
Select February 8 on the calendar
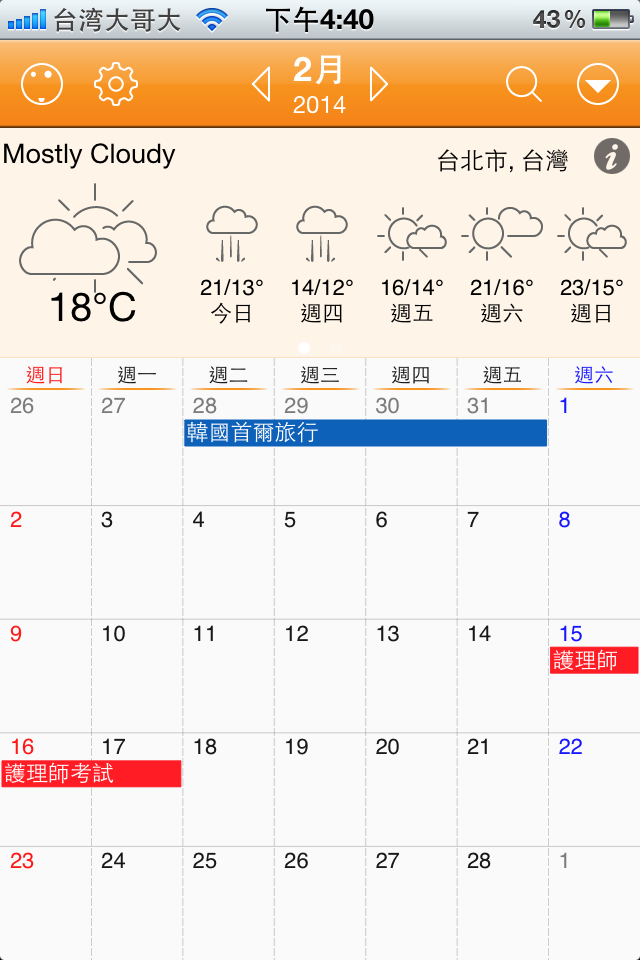(594, 562)
